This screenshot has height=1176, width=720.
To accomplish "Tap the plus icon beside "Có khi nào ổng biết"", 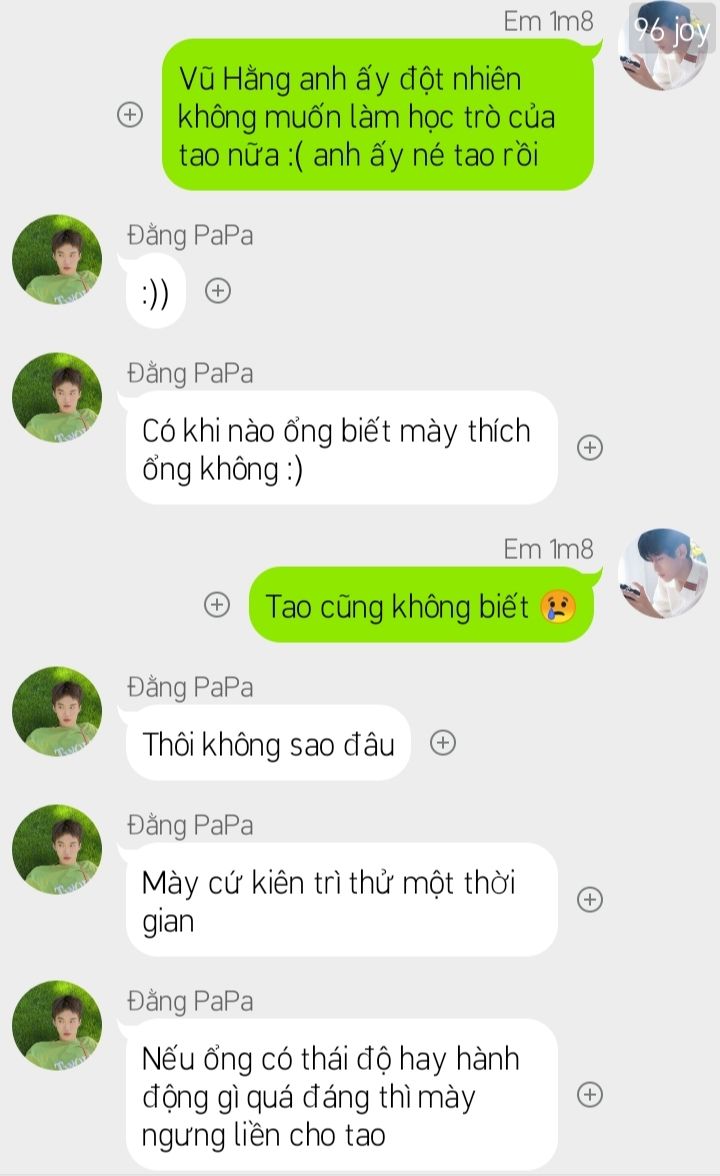I will (x=590, y=448).
